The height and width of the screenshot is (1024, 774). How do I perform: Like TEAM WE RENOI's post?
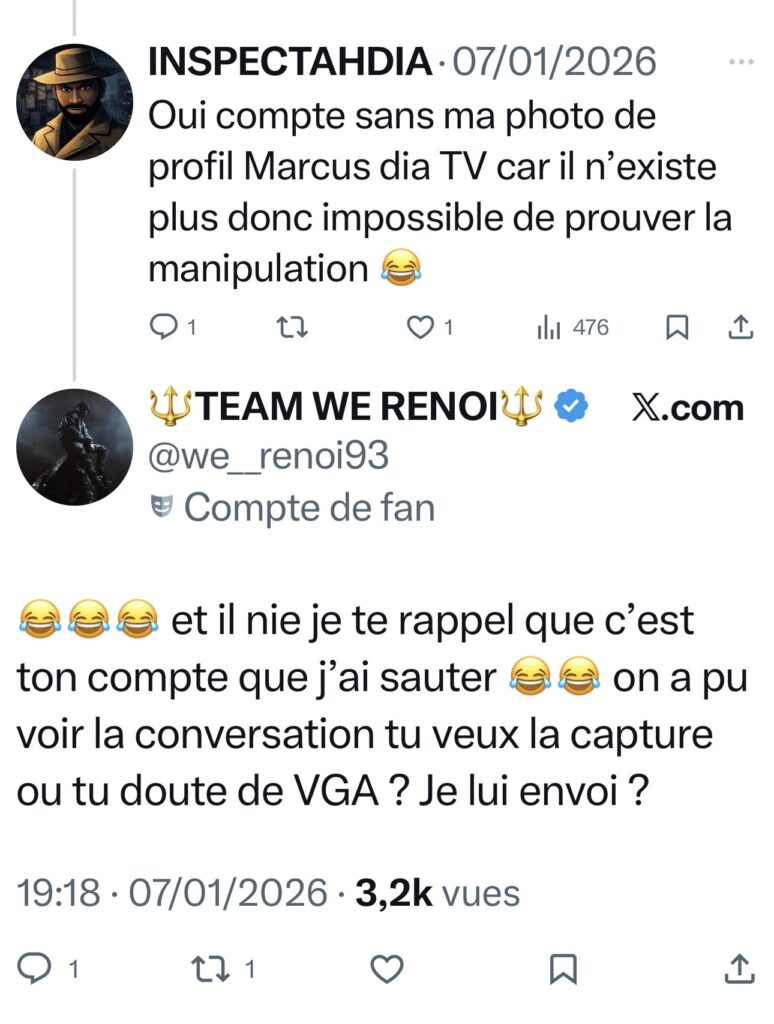[x=387, y=967]
